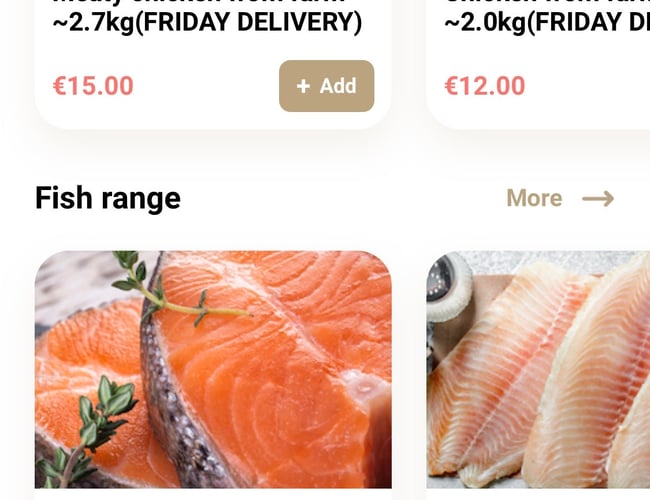
Task: Open More in Fish range
Action: 558,198
